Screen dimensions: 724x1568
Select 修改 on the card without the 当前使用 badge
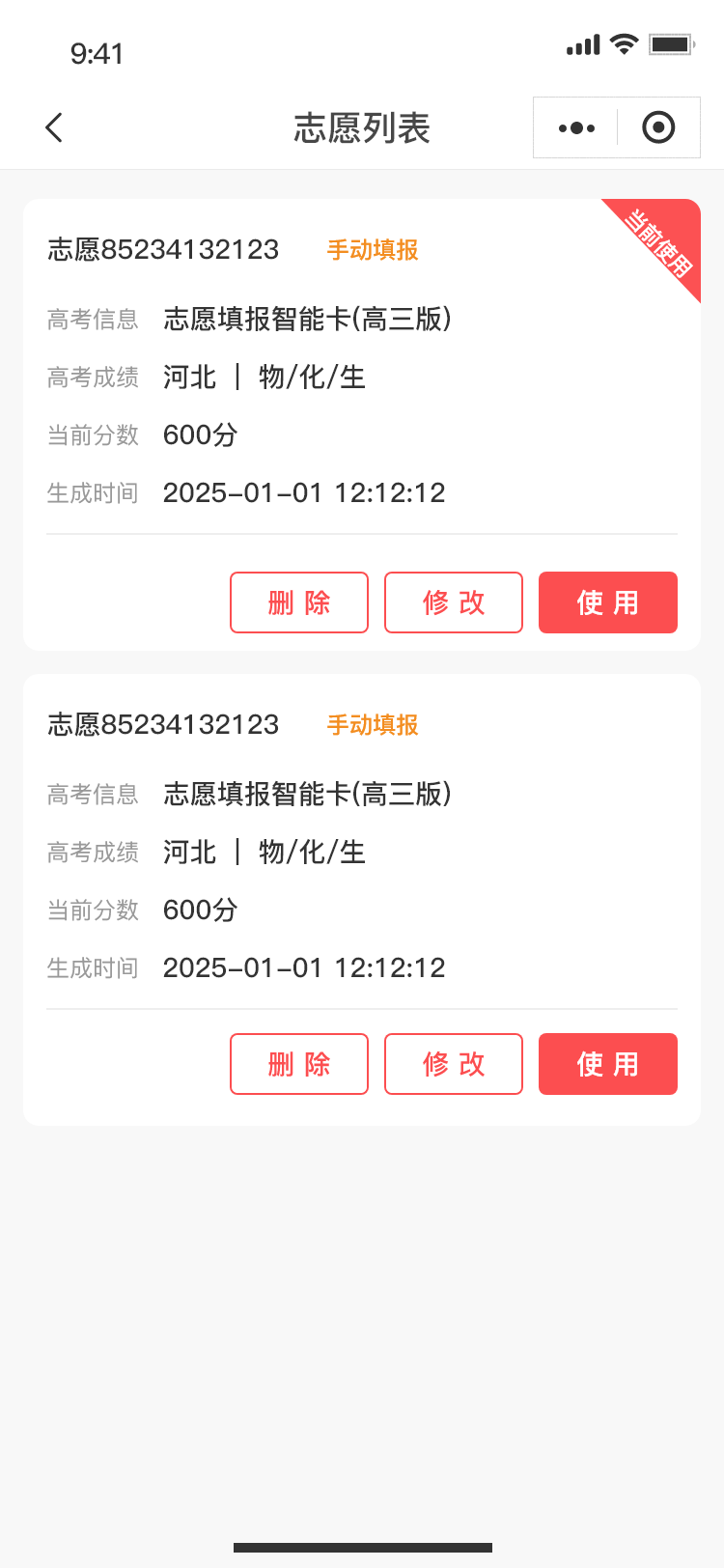tap(454, 1064)
